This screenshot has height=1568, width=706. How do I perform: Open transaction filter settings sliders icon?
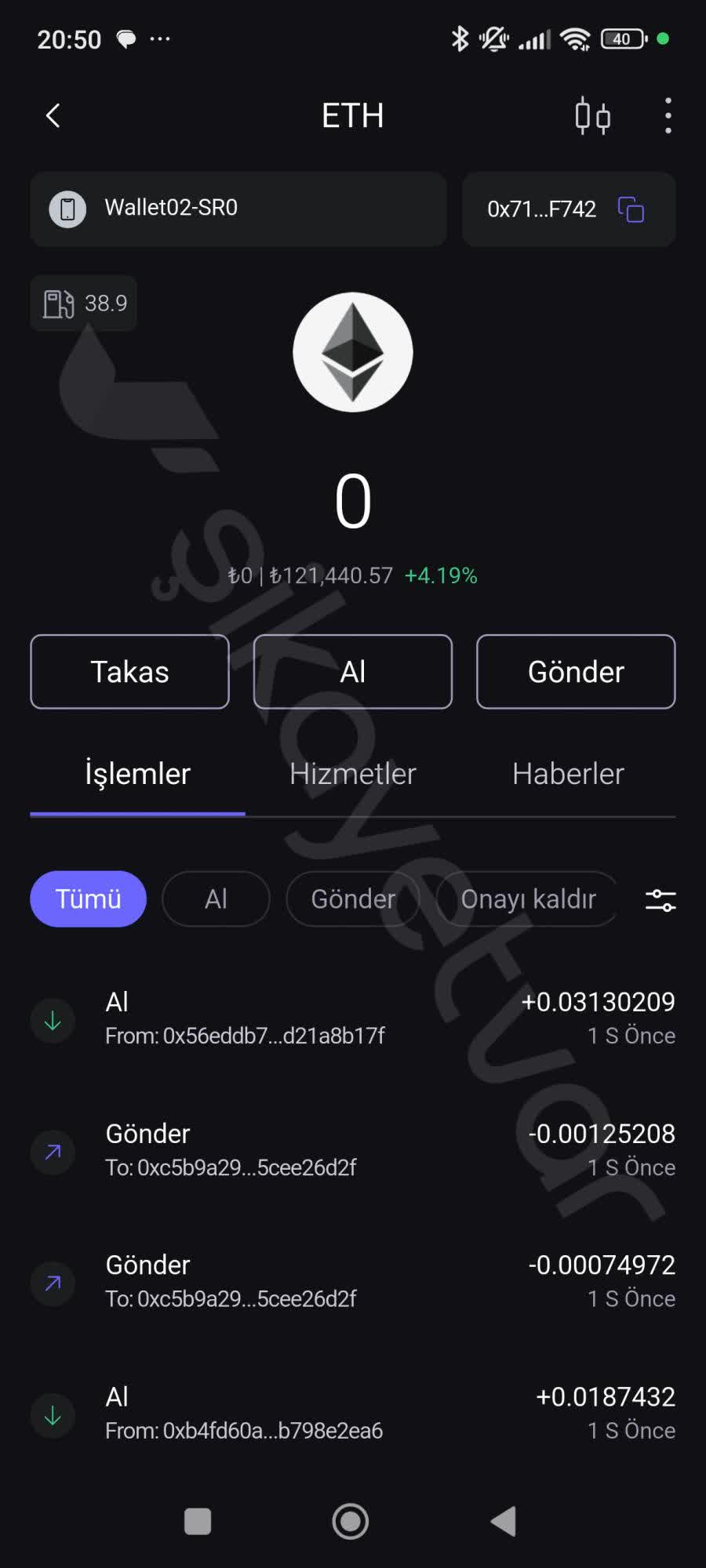660,900
